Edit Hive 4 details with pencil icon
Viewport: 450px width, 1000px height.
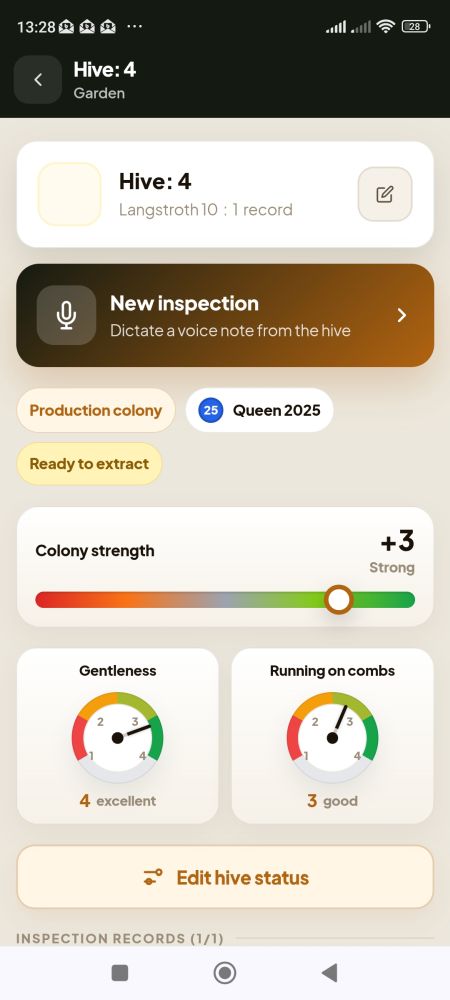[384, 194]
